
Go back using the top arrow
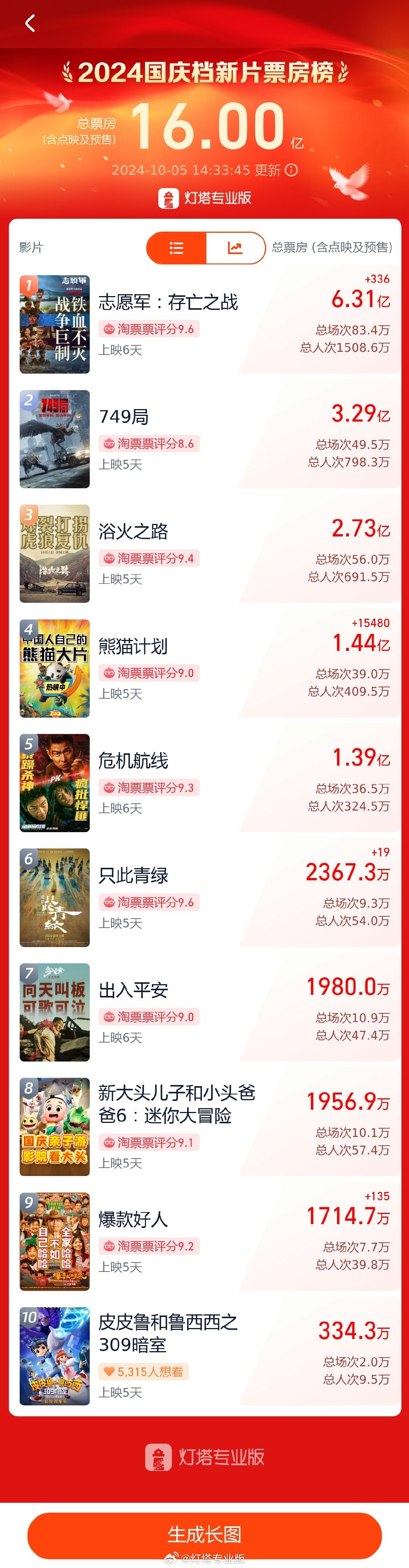[x=30, y=24]
